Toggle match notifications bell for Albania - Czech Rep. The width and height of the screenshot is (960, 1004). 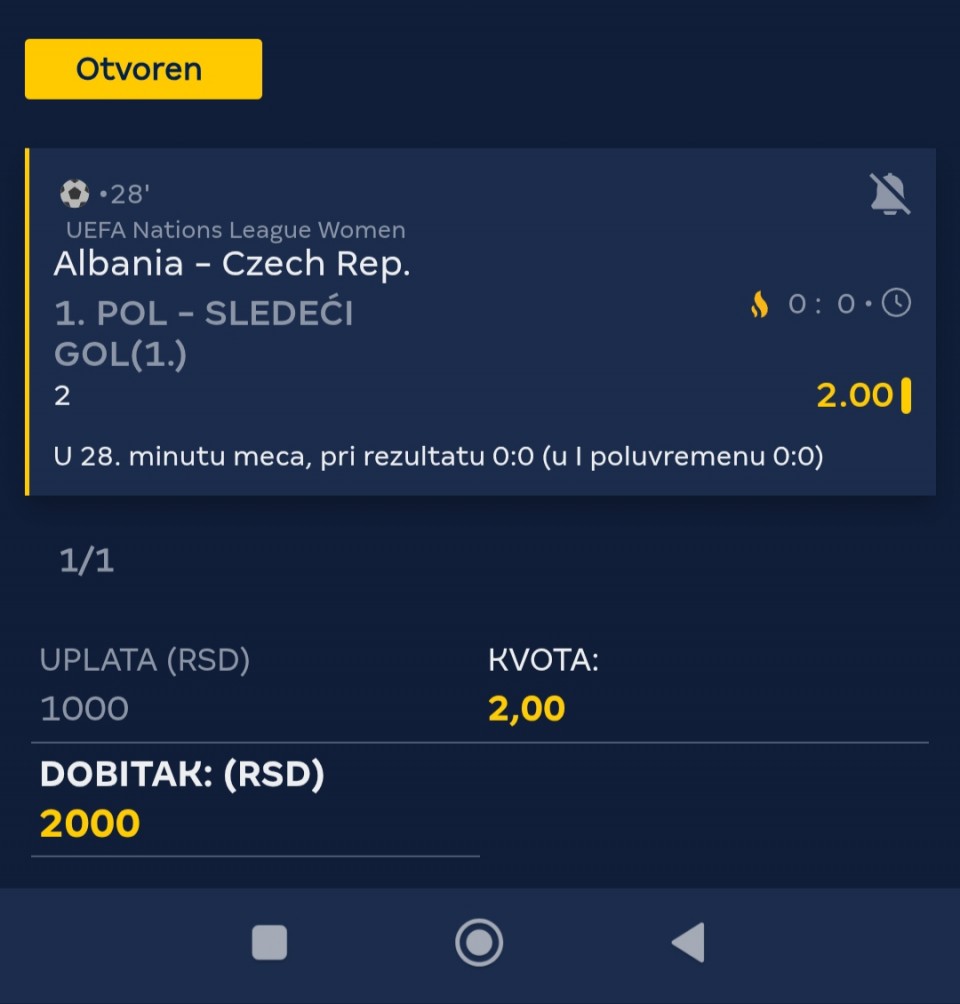(889, 194)
